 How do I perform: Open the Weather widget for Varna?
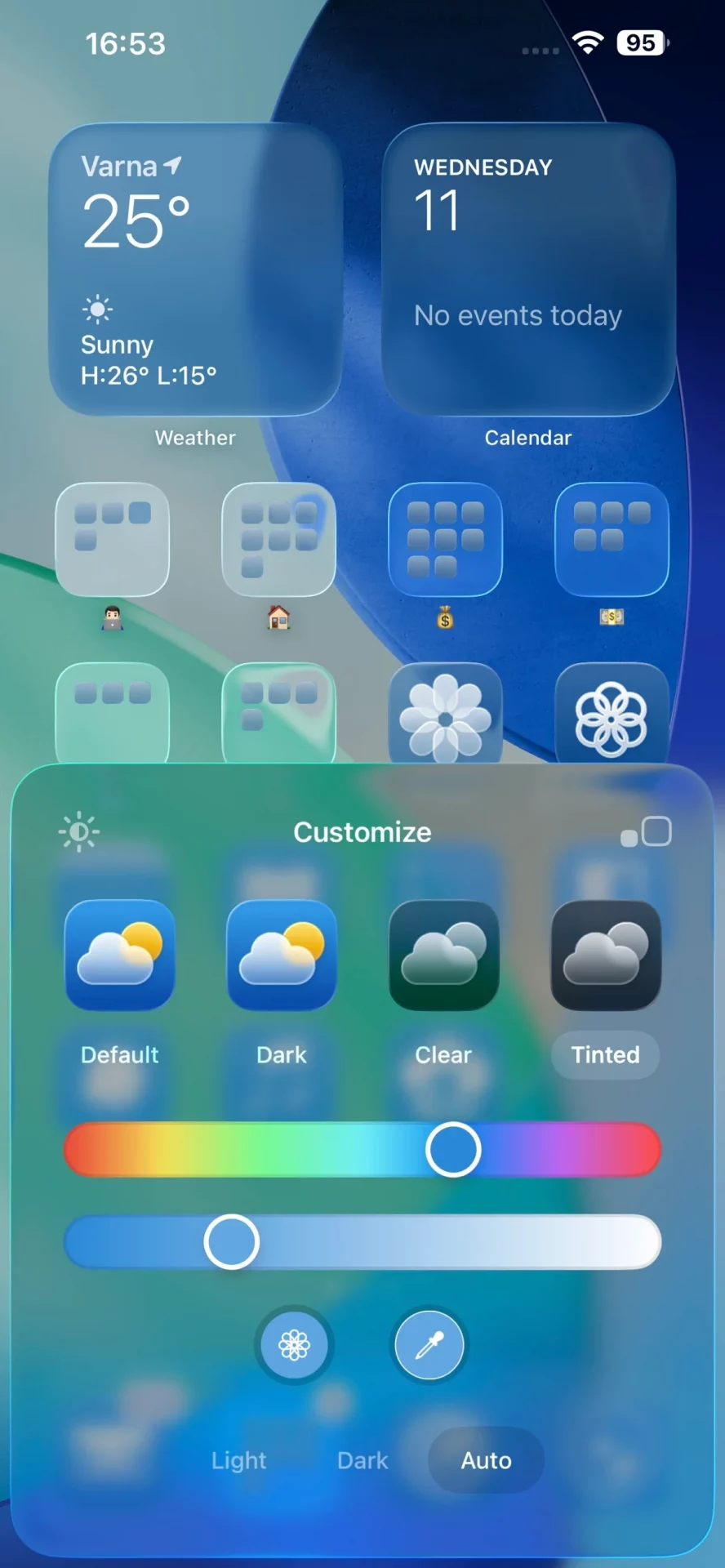(195, 269)
